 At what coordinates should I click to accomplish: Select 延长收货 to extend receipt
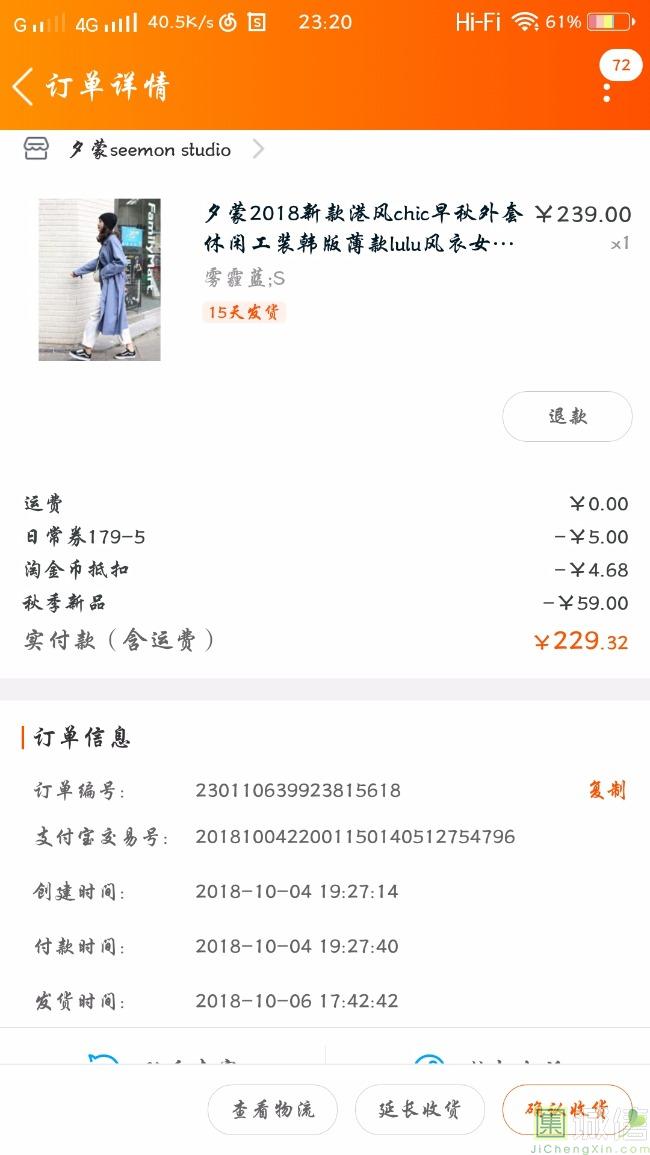[420, 1109]
